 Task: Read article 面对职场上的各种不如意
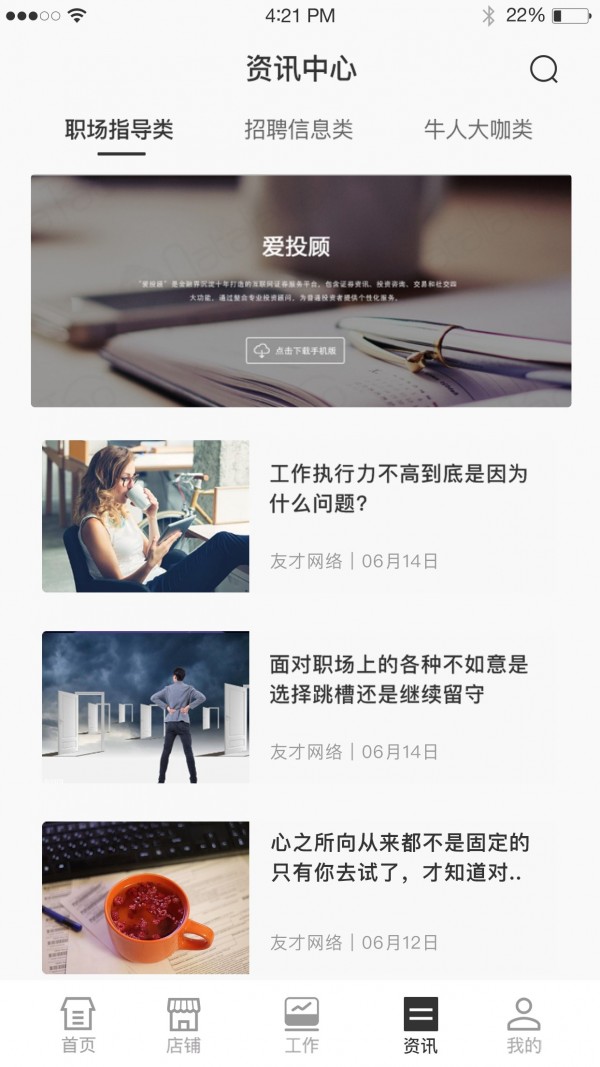point(398,679)
